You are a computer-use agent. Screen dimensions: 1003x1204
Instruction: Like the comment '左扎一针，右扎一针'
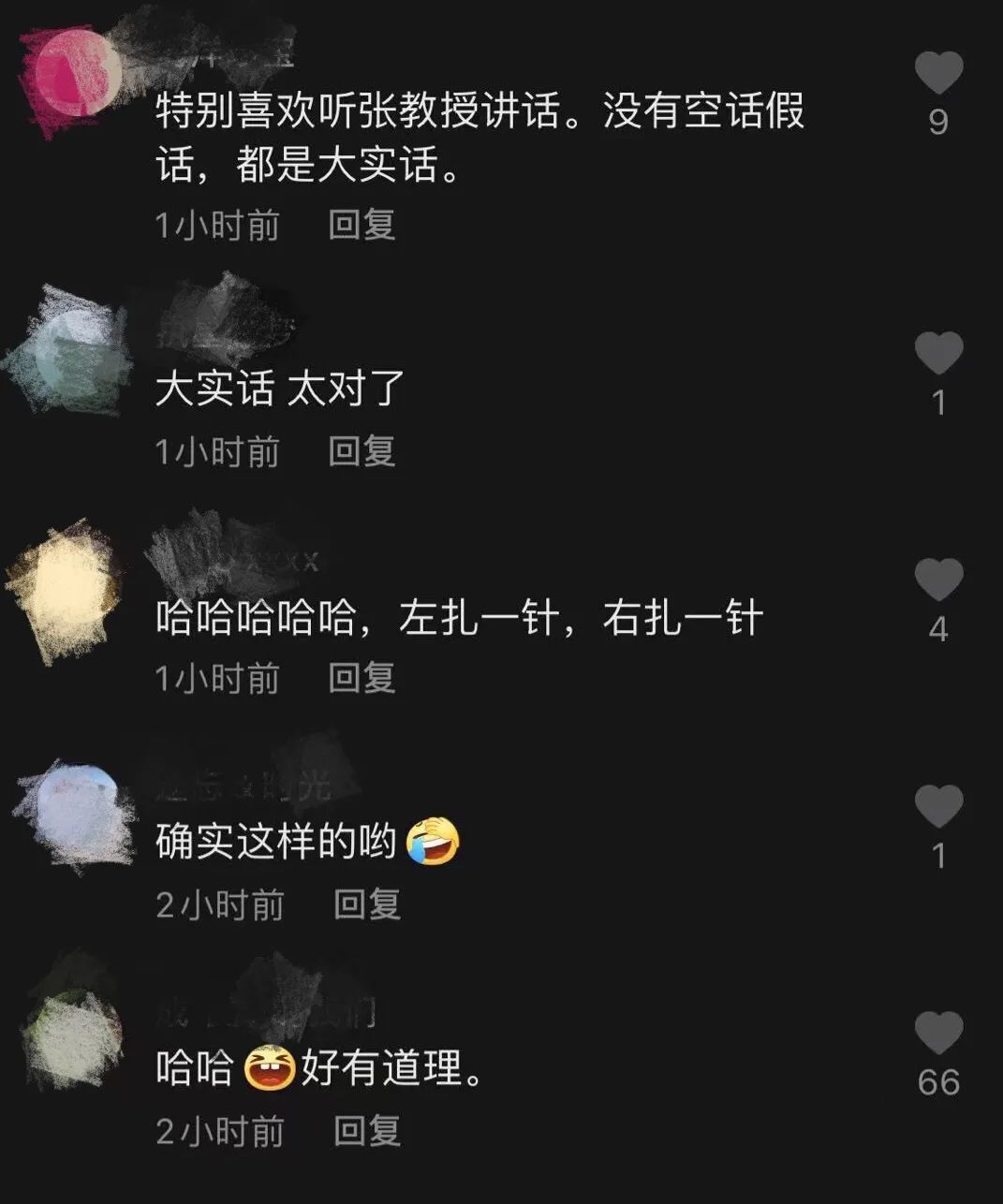tap(938, 580)
